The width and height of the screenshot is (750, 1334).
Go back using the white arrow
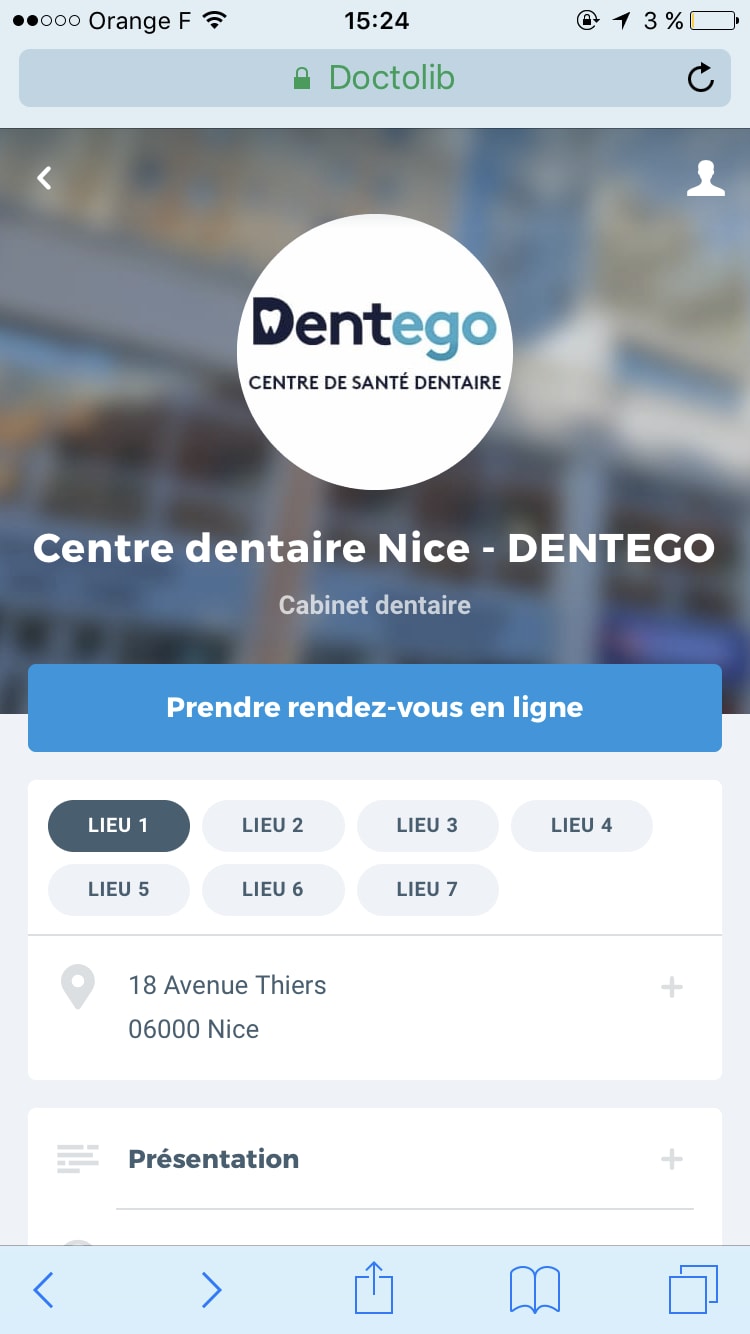[44, 178]
